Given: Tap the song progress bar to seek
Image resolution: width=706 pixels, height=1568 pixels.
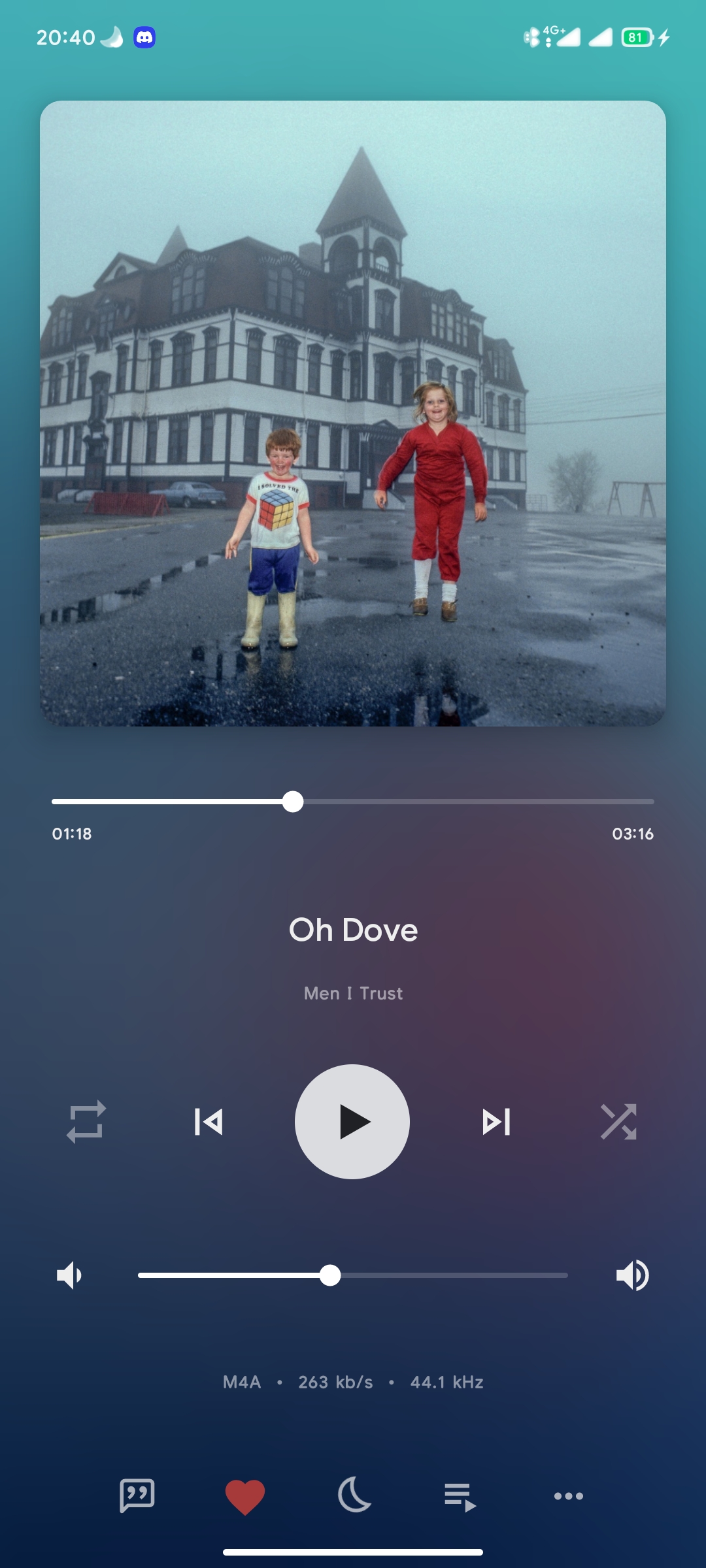Looking at the screenshot, I should (x=353, y=801).
